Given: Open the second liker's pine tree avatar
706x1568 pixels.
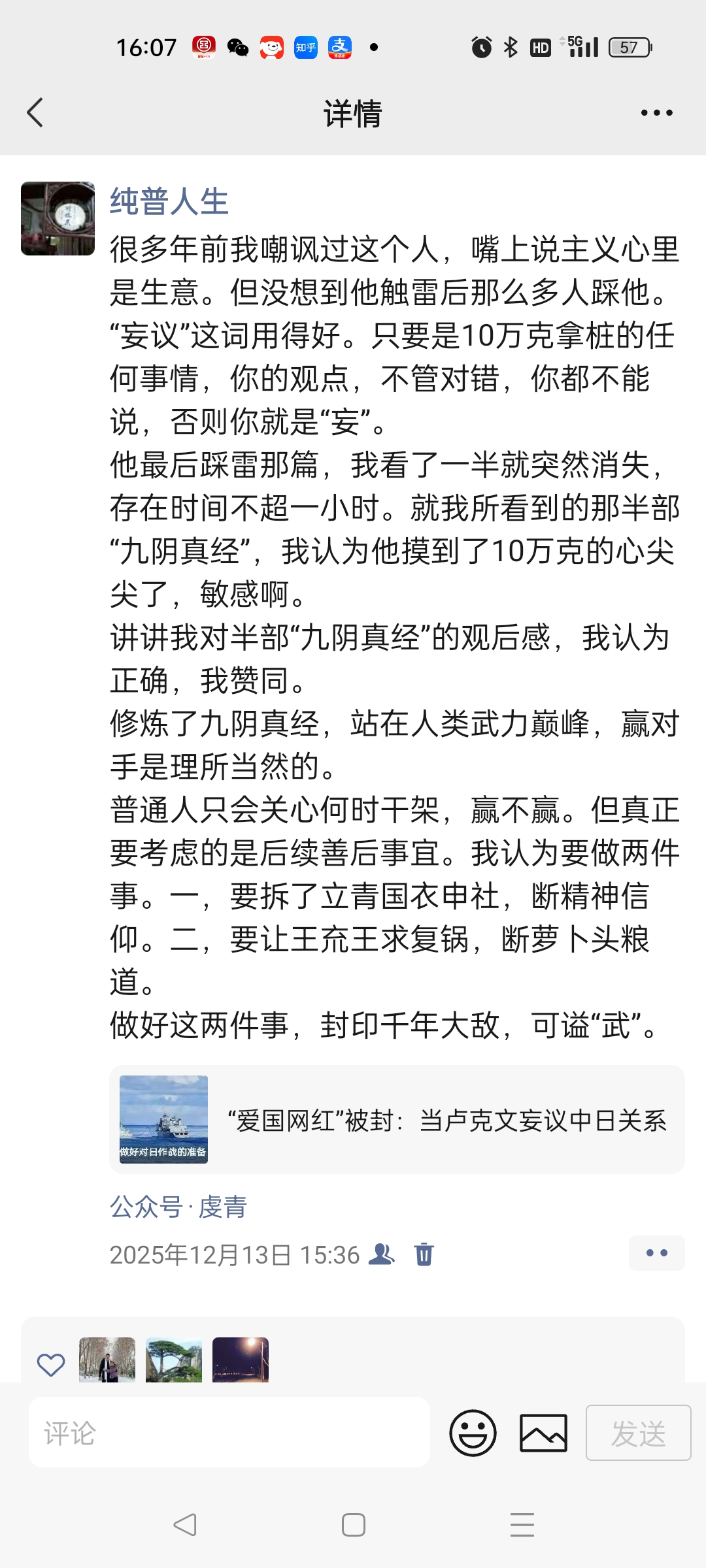Looking at the screenshot, I should (174, 1360).
